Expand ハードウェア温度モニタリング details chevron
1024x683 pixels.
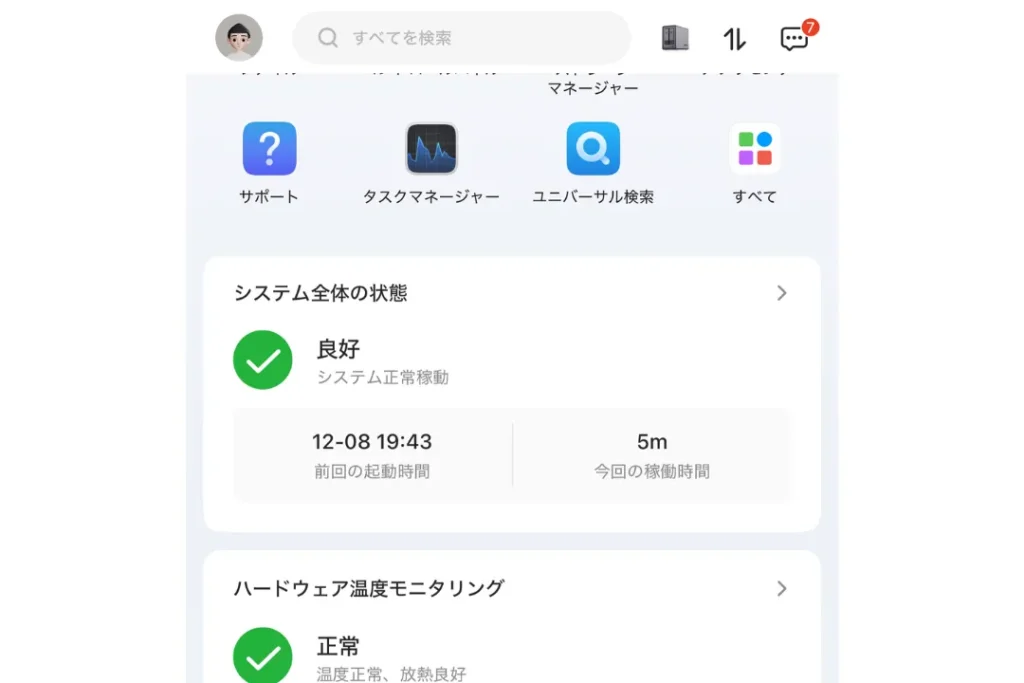click(782, 588)
